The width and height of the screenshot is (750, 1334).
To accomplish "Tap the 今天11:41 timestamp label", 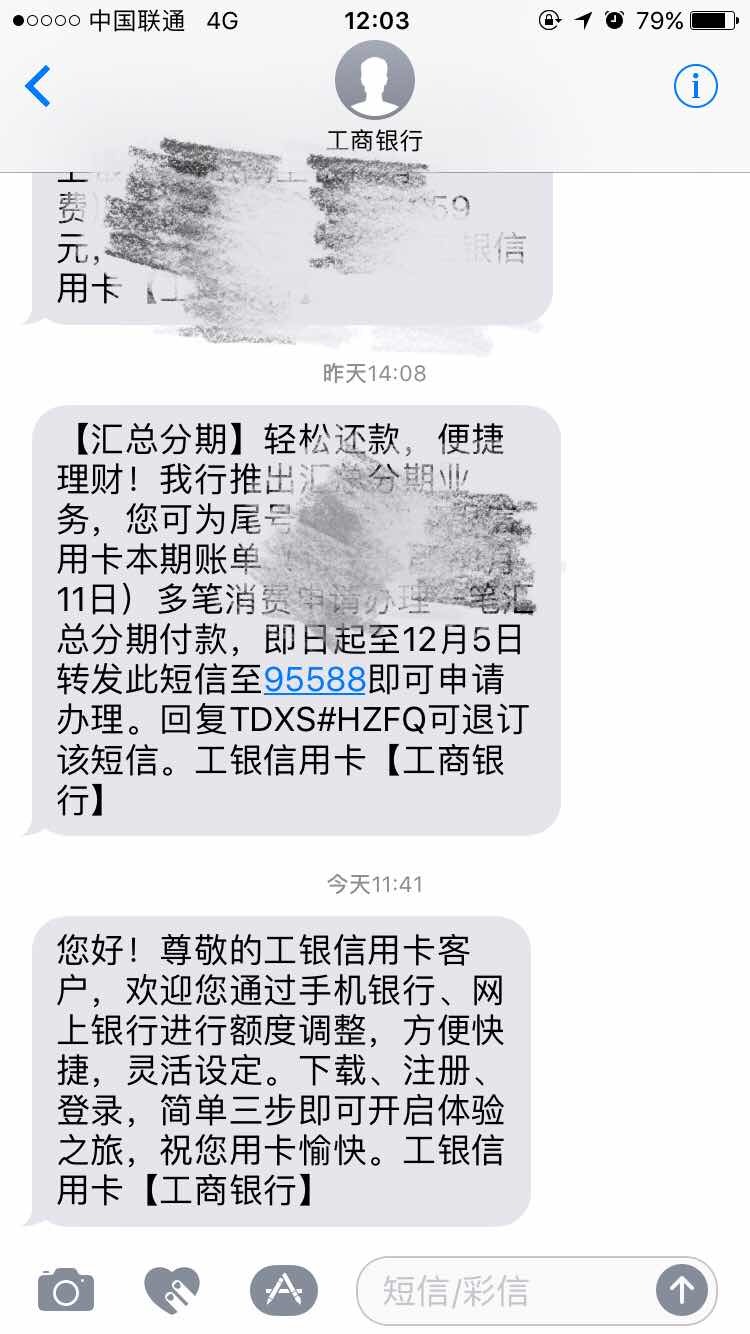I will pyautogui.click(x=374, y=883).
